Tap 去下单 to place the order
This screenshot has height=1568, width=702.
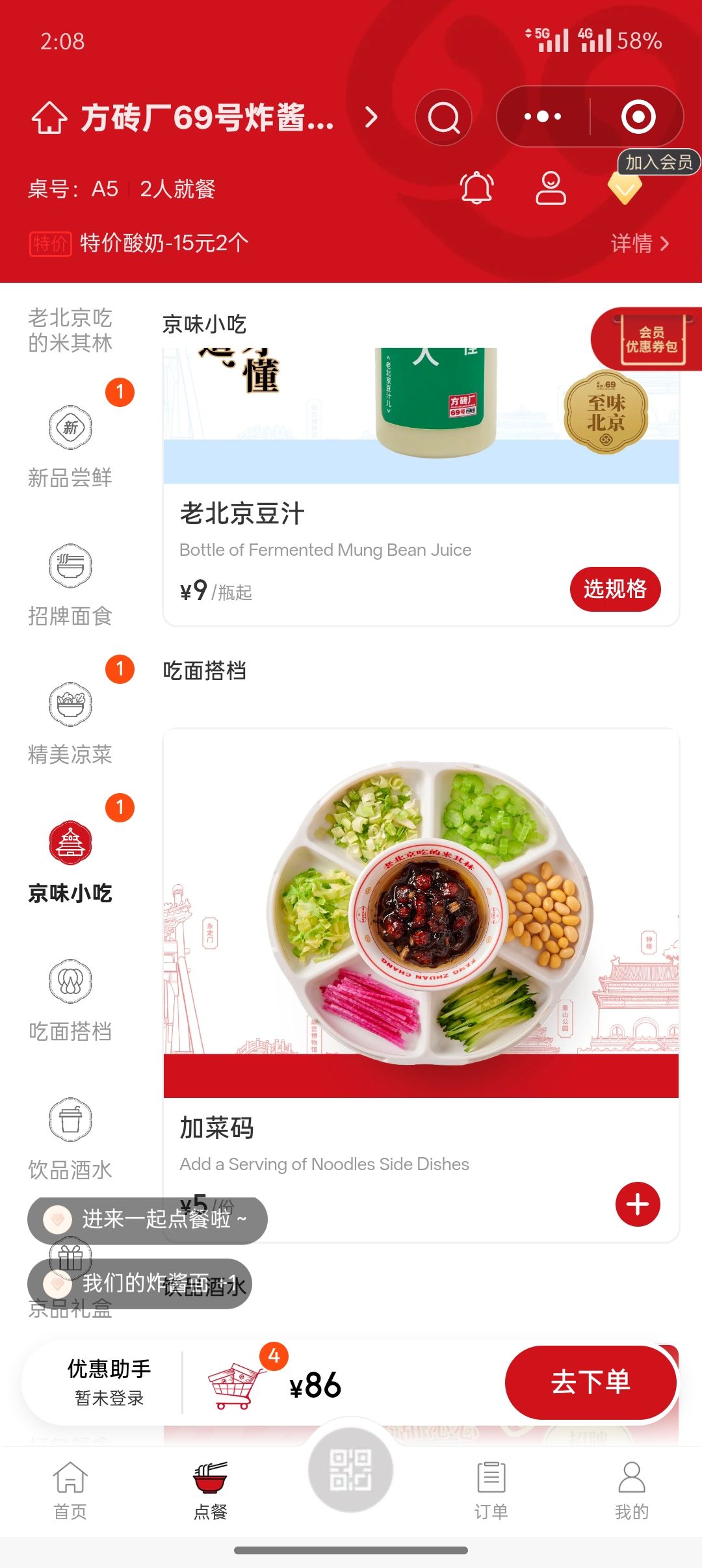point(590,1382)
